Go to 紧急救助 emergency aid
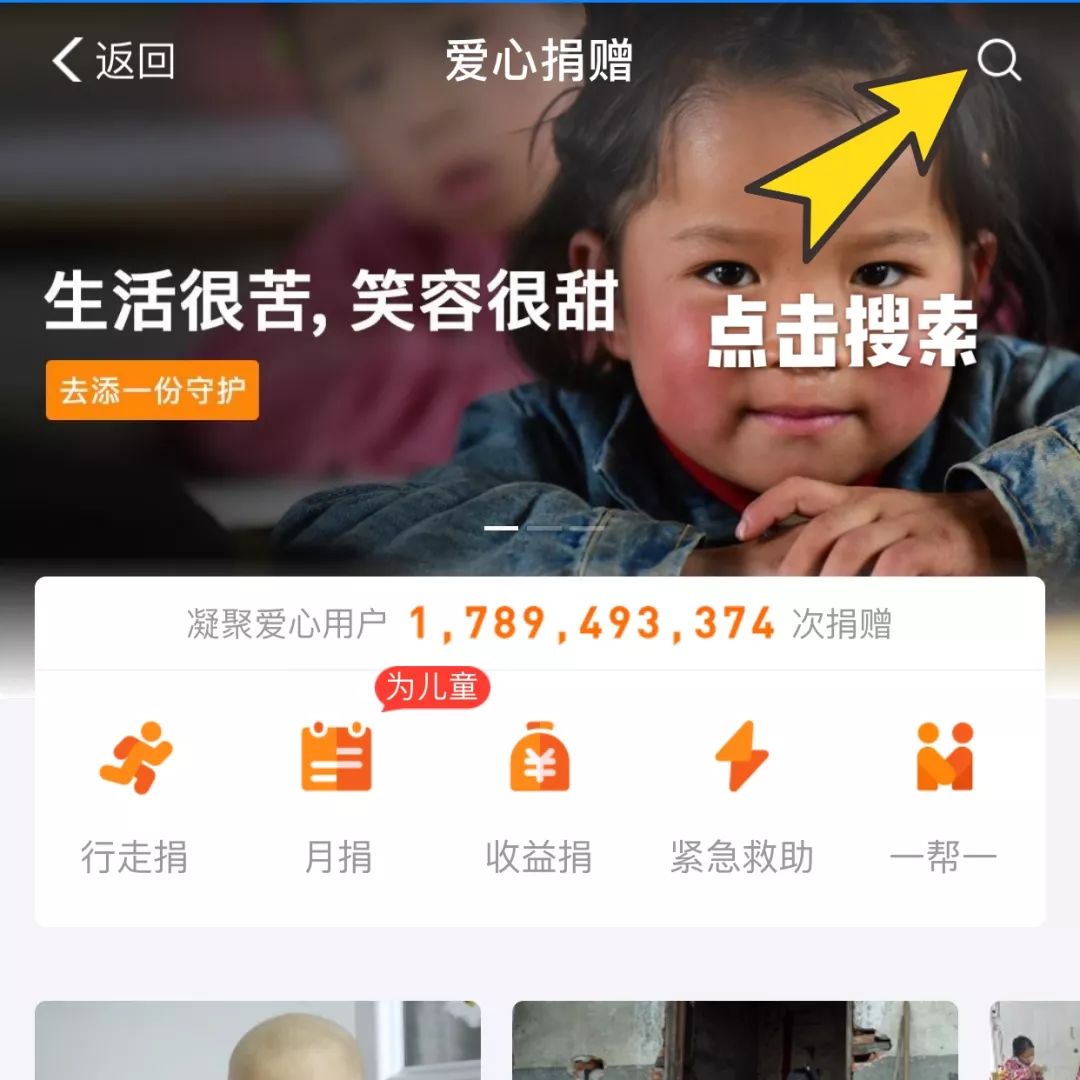Screen dimensions: 1080x1080 pos(741,797)
